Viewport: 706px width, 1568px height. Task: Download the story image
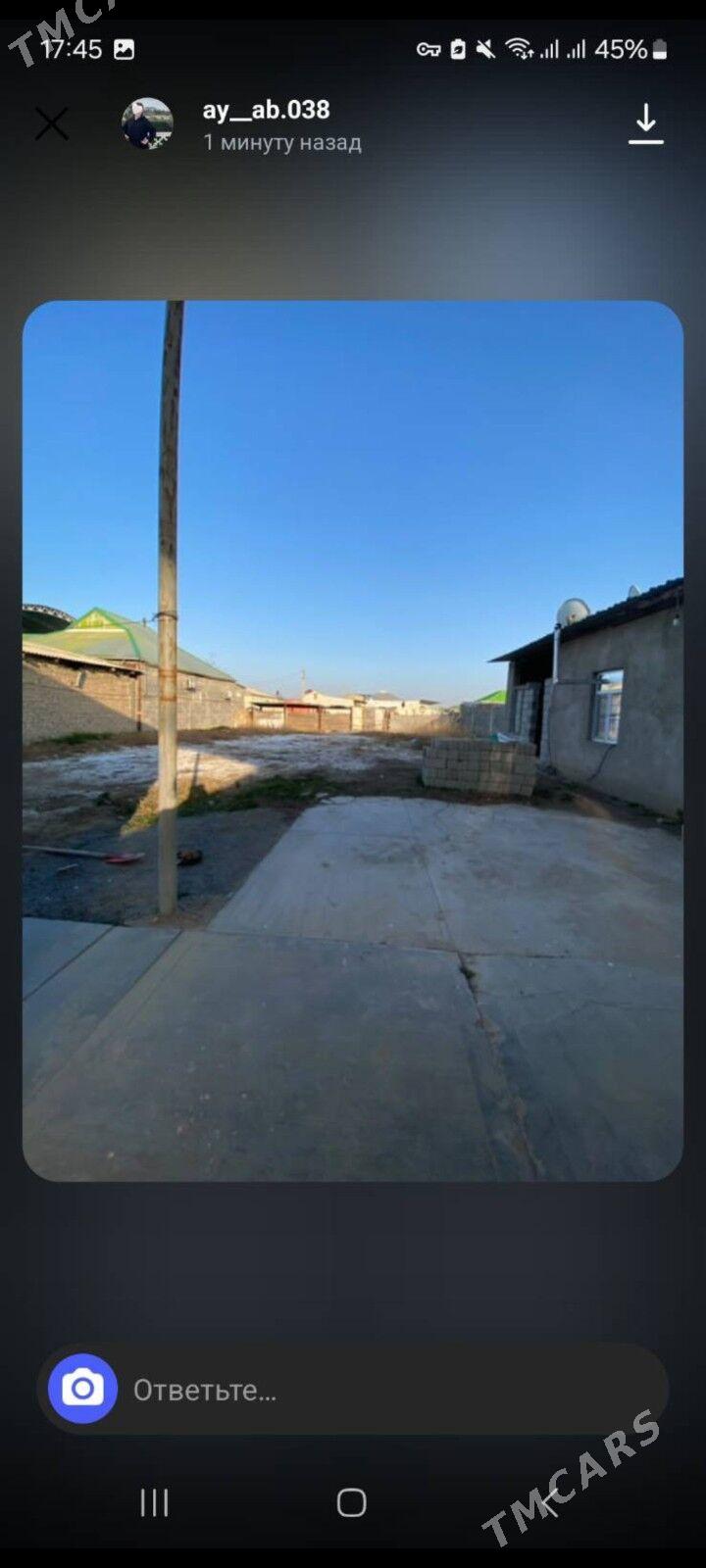pyautogui.click(x=645, y=124)
